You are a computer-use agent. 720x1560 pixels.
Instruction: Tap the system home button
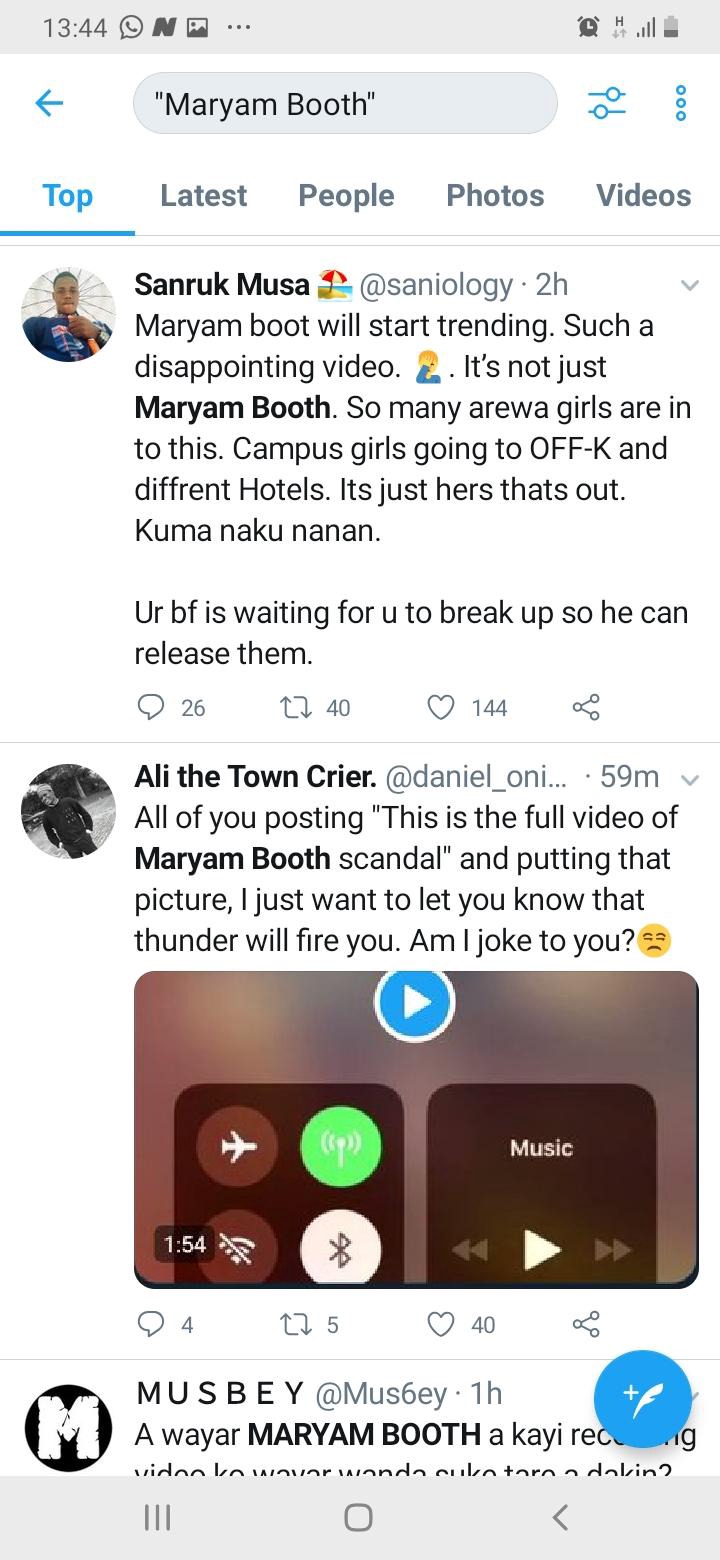(x=358, y=1517)
